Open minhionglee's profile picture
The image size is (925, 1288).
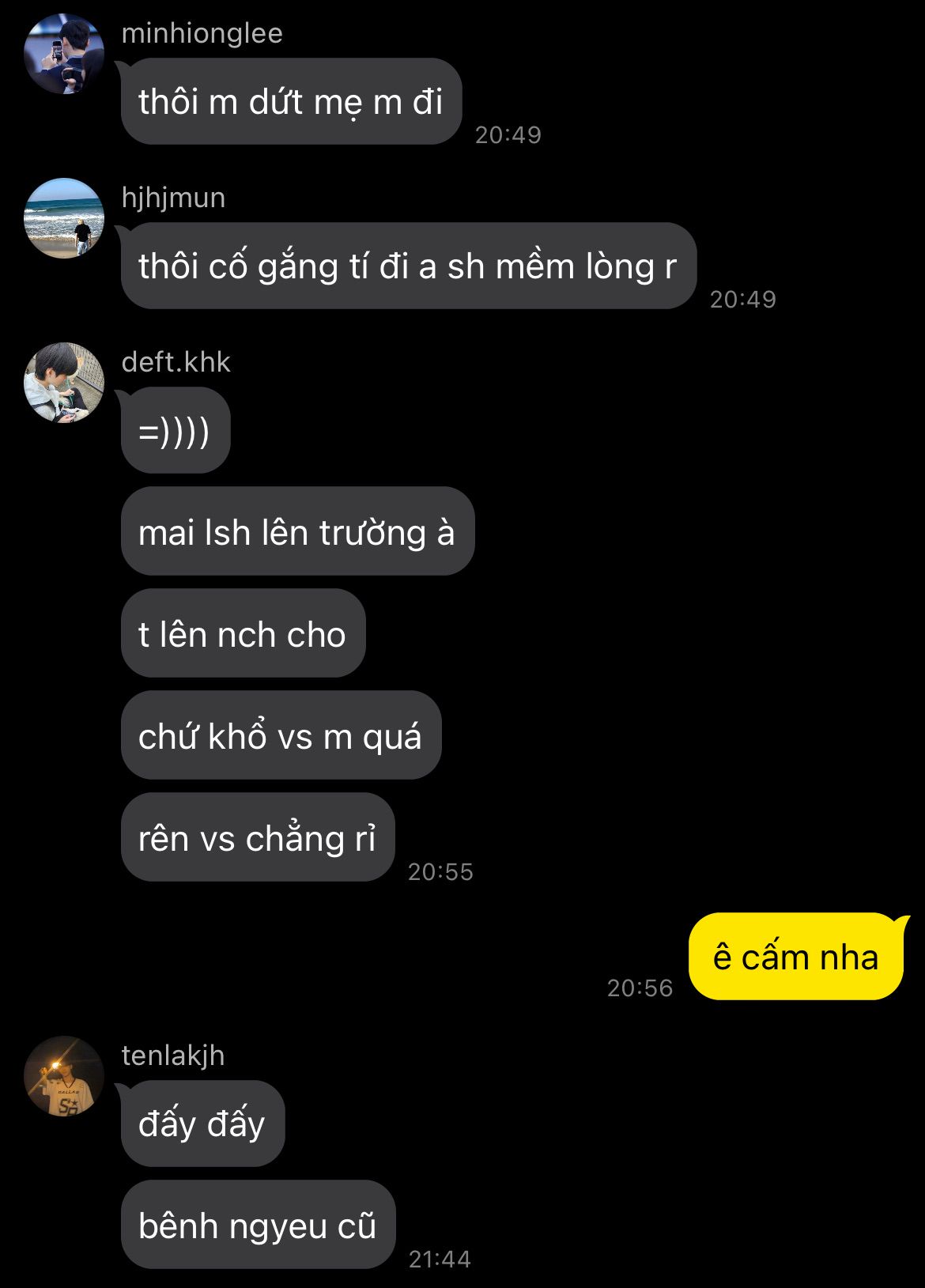coord(64,54)
